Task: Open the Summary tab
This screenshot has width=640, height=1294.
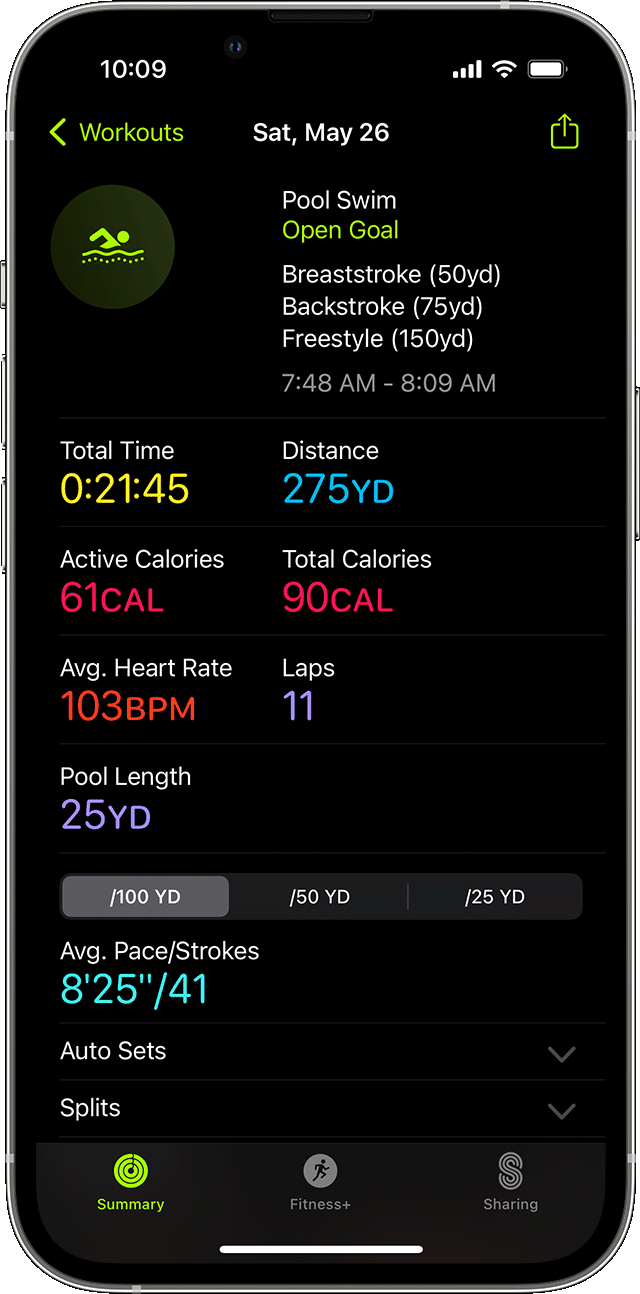Action: [x=131, y=1182]
